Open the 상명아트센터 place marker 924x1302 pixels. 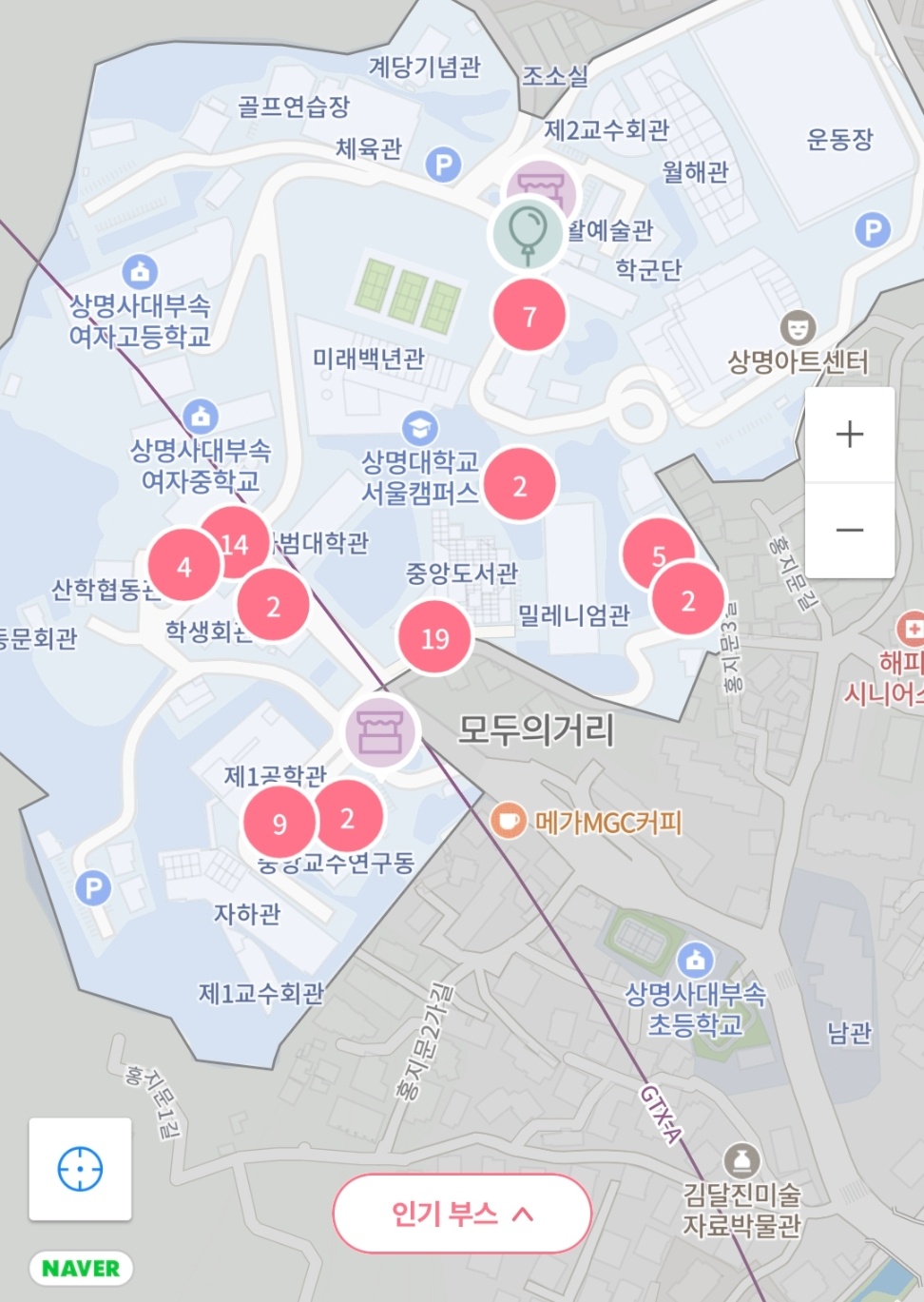tap(798, 329)
